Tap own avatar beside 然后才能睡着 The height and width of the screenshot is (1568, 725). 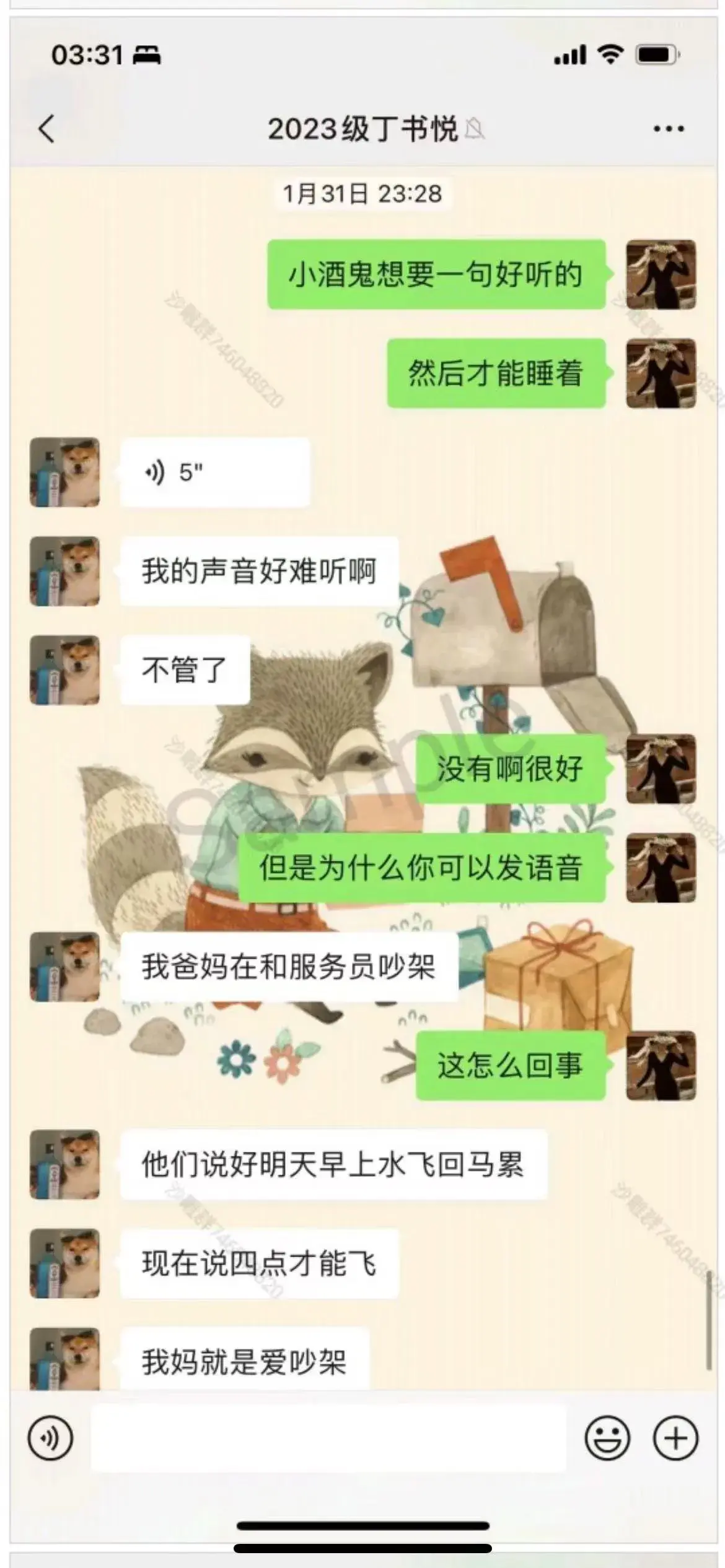click(661, 373)
